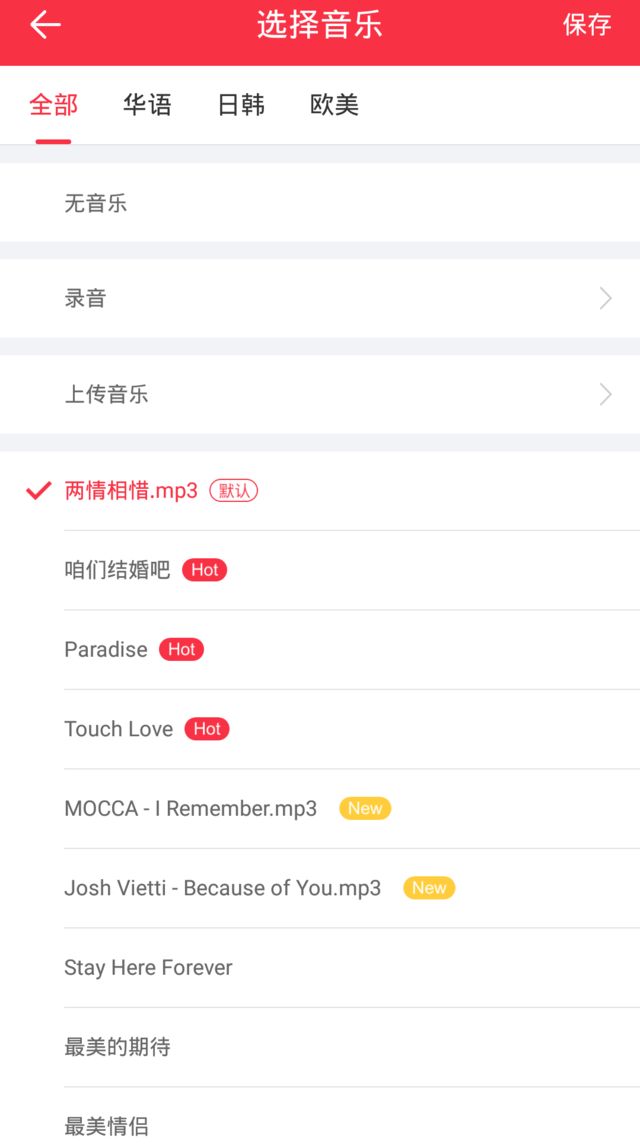Switch to the 华语 tab
640x1148 pixels.
click(147, 105)
